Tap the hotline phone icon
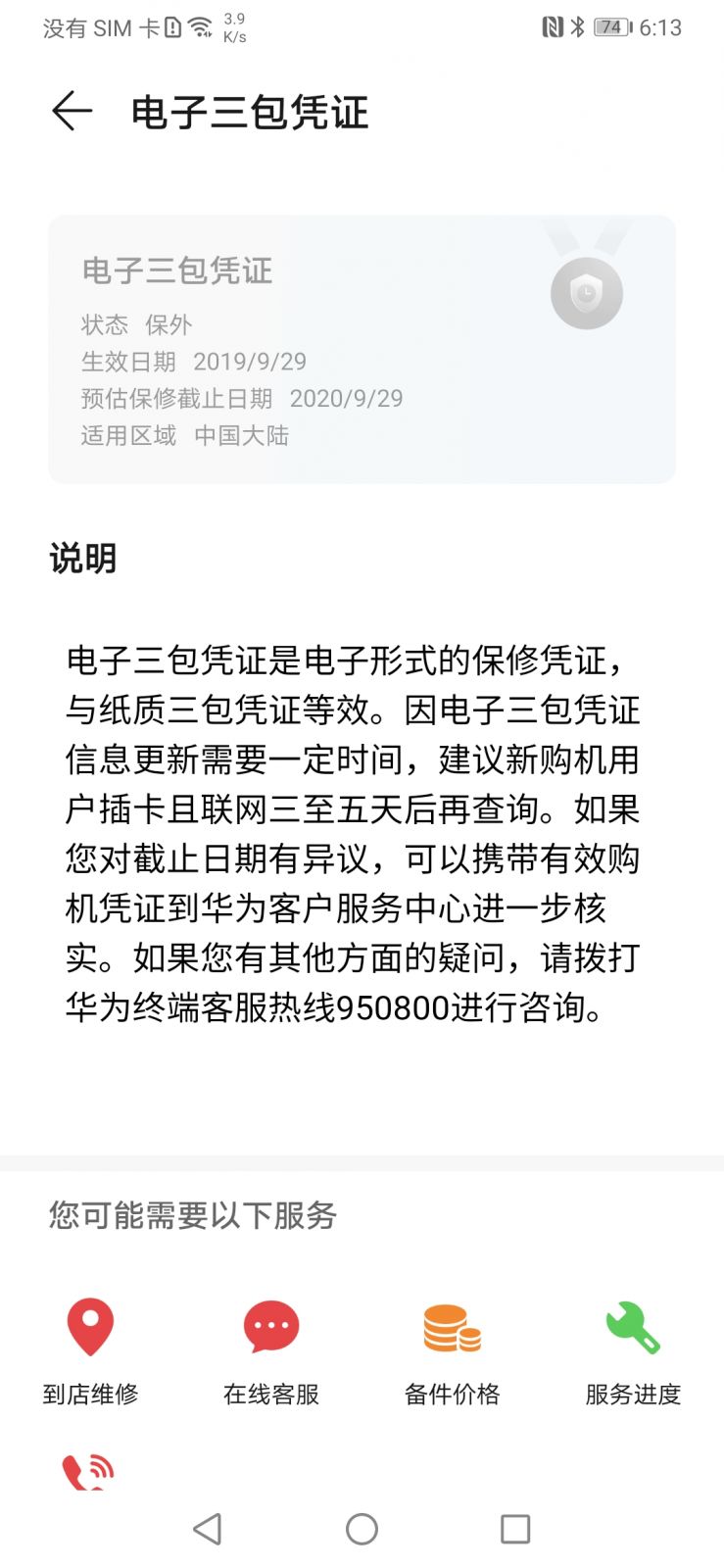 pyautogui.click(x=88, y=1472)
